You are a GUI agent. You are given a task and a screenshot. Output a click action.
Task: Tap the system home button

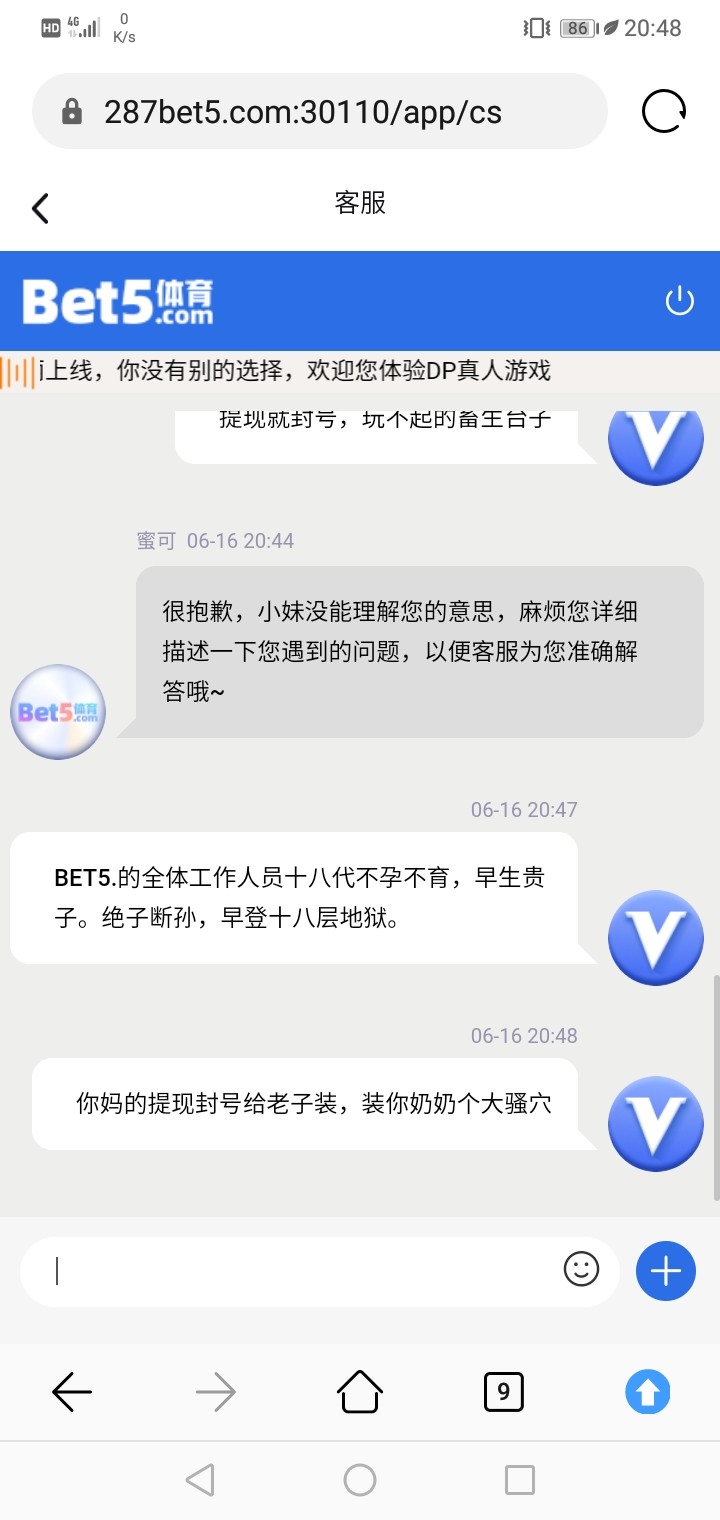360,1480
